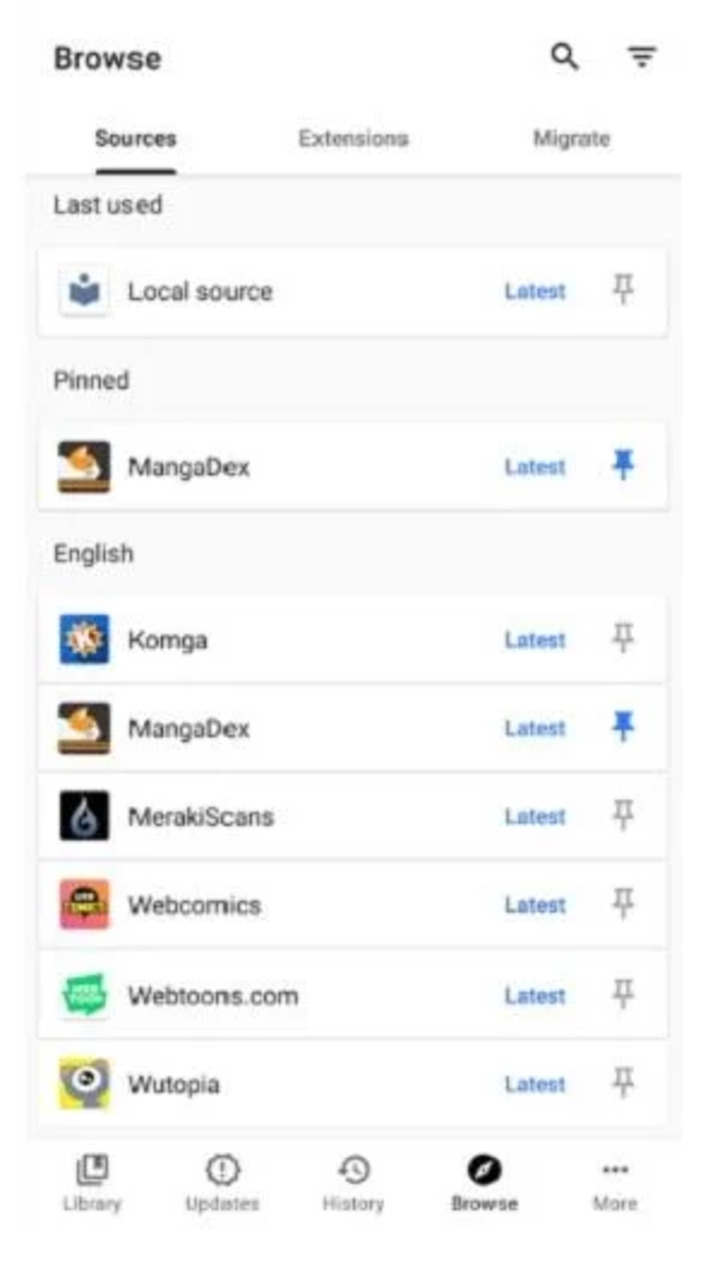Viewport: 720px width, 1280px height.
Task: Open the Local source row
Action: click(200, 292)
